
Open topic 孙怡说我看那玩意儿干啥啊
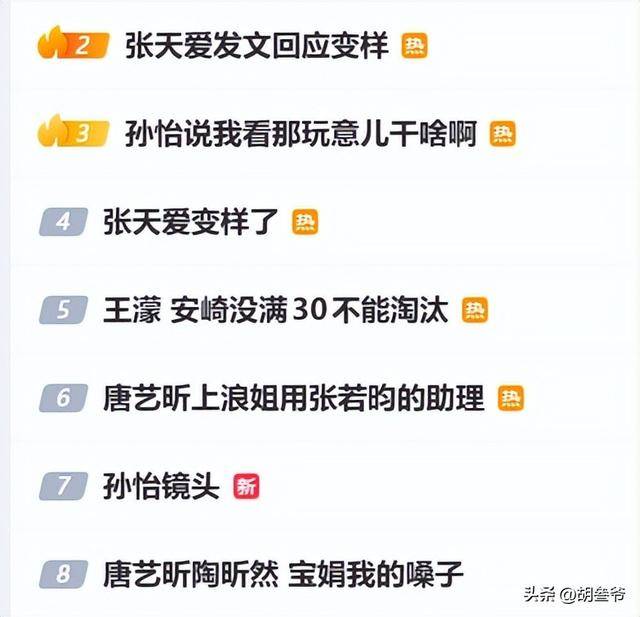[x=300, y=134]
